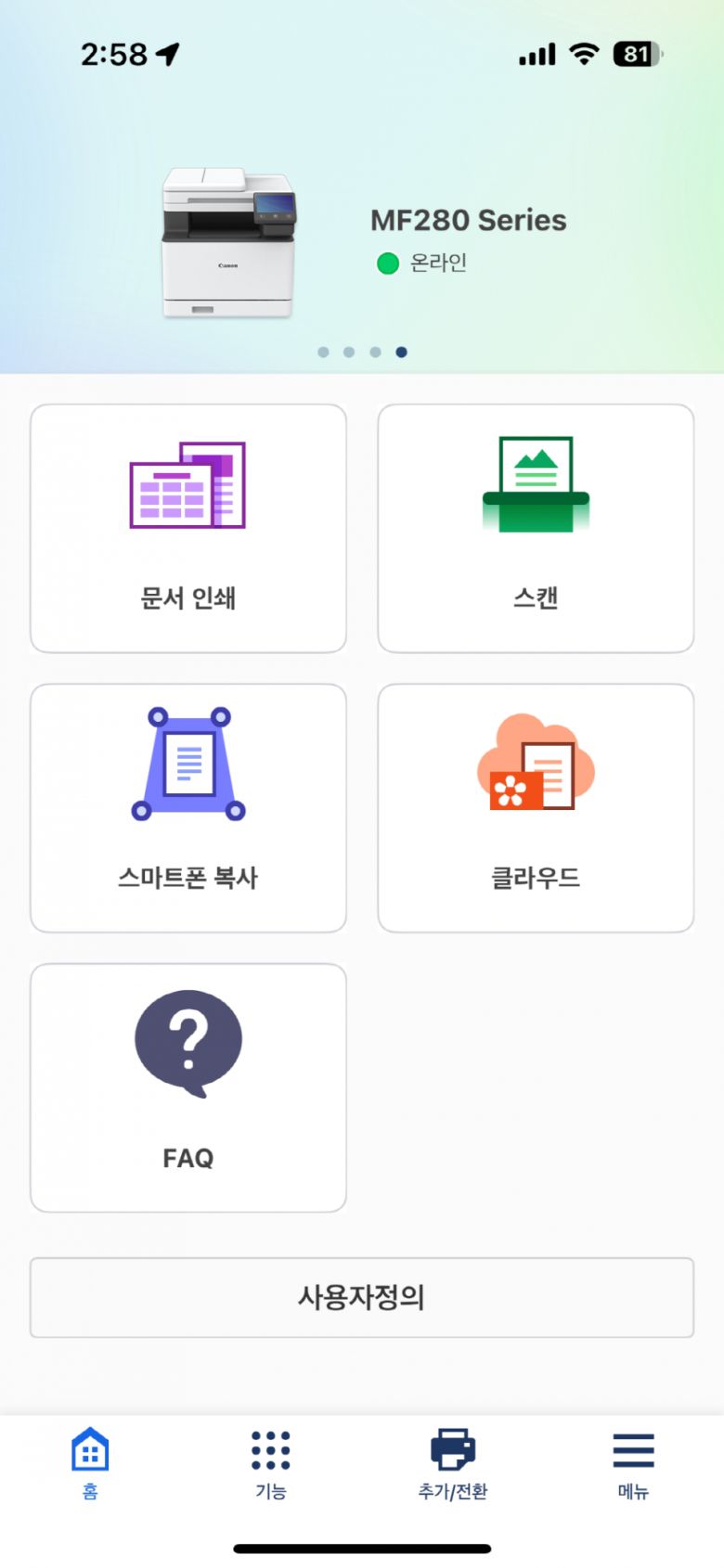Select the fourth carousel page dot
Viewport: 724px width, 1568px height.
tap(401, 352)
